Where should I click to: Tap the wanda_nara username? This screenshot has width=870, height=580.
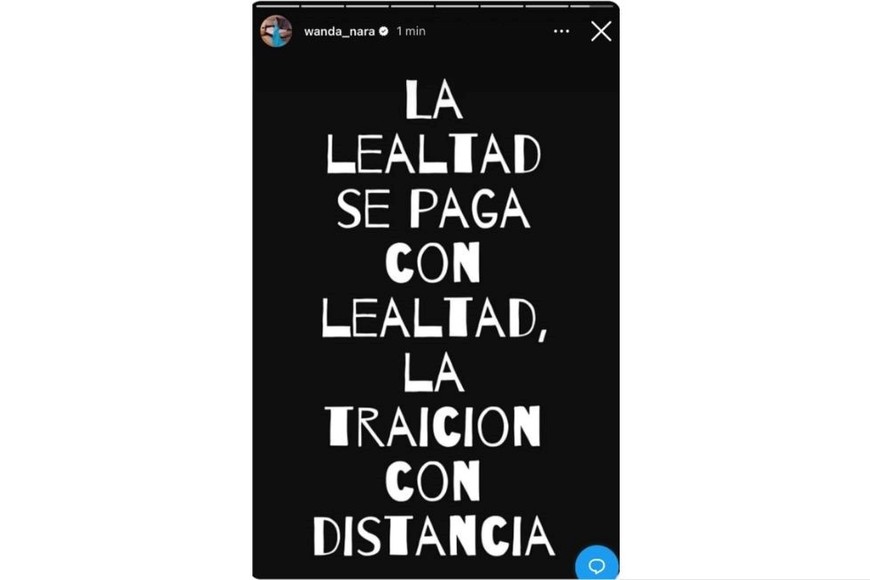[x=339, y=31]
